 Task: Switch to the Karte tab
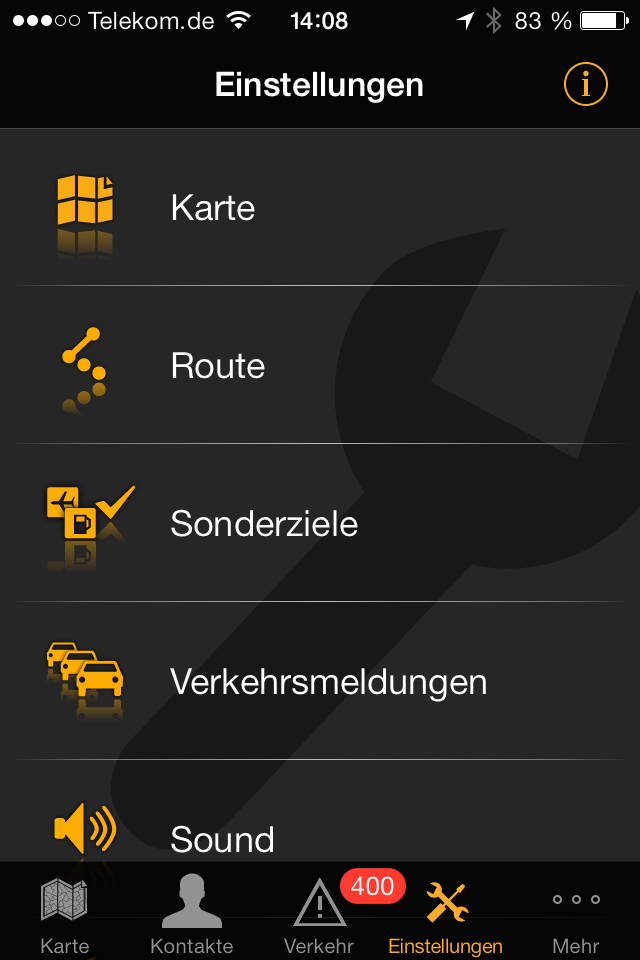tap(64, 913)
